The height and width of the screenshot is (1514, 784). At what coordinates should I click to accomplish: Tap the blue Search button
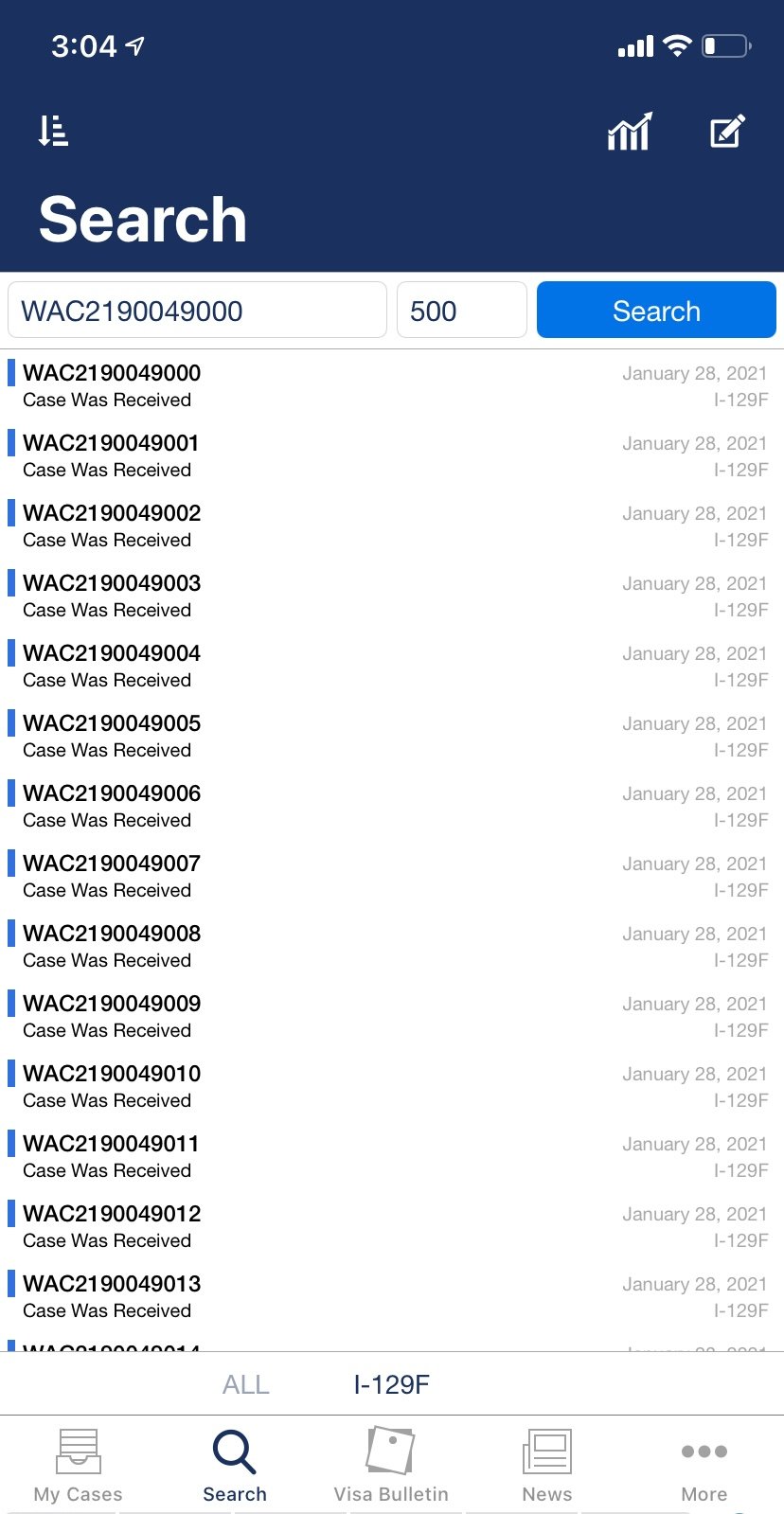coord(656,310)
